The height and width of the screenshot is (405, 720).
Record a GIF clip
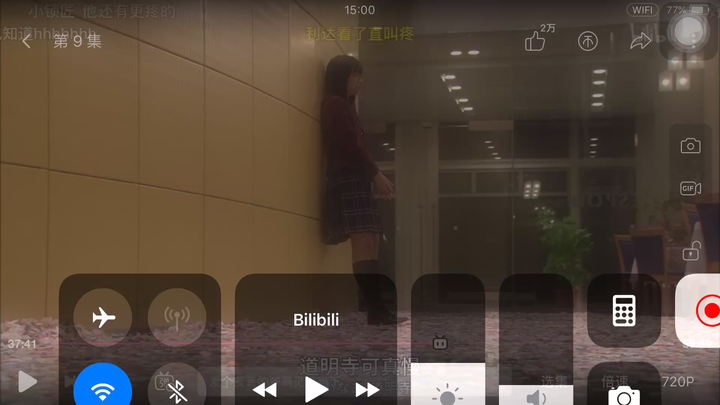[x=690, y=188]
